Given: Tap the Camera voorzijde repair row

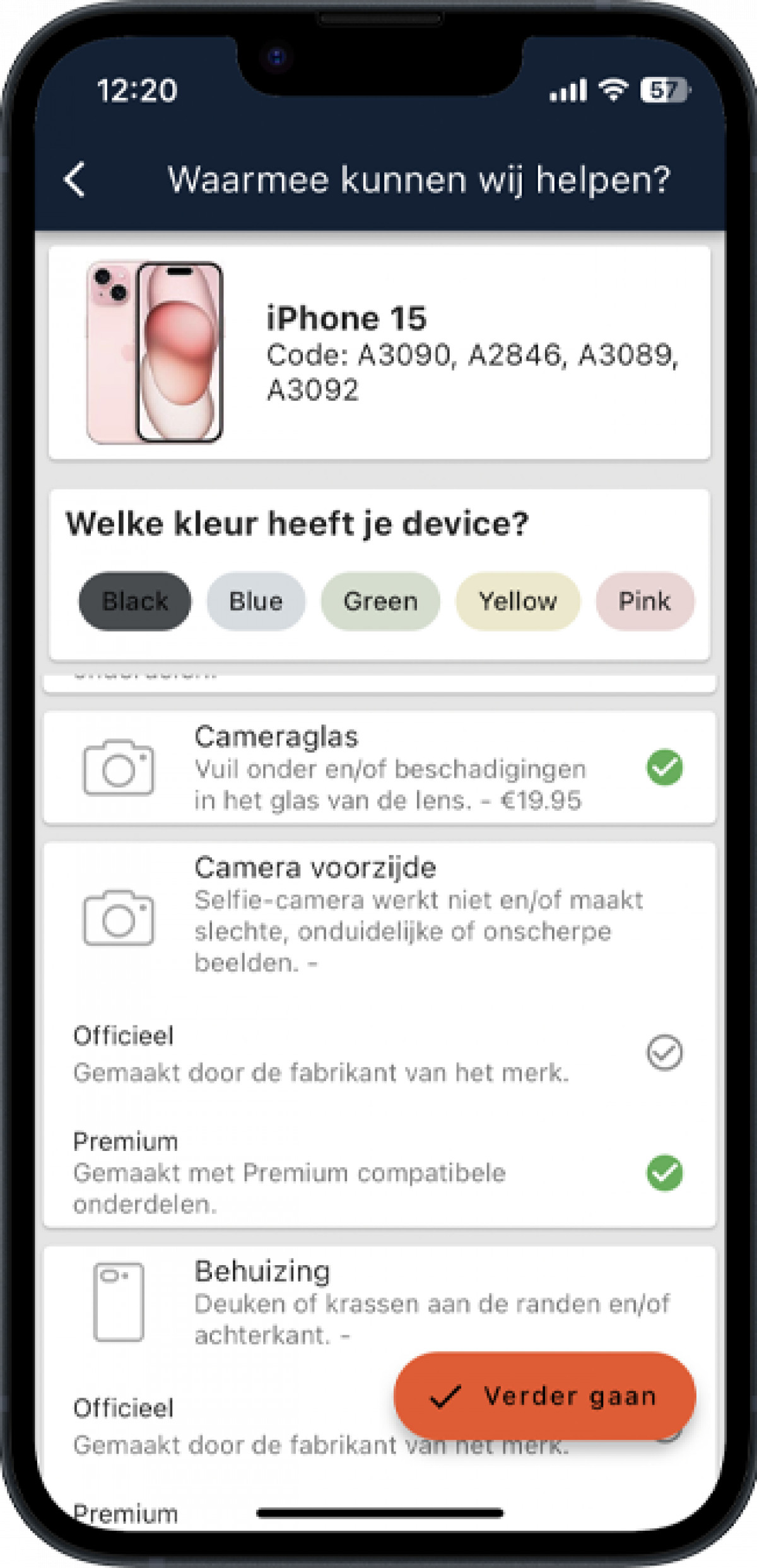Looking at the screenshot, I should pyautogui.click(x=378, y=915).
